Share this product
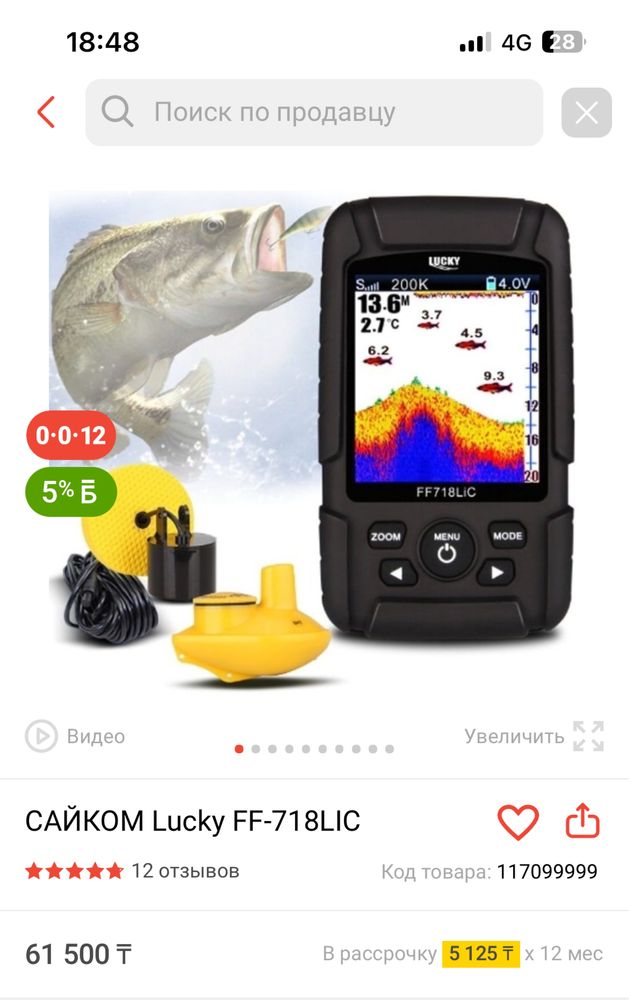The image size is (629, 1000). coord(582,822)
